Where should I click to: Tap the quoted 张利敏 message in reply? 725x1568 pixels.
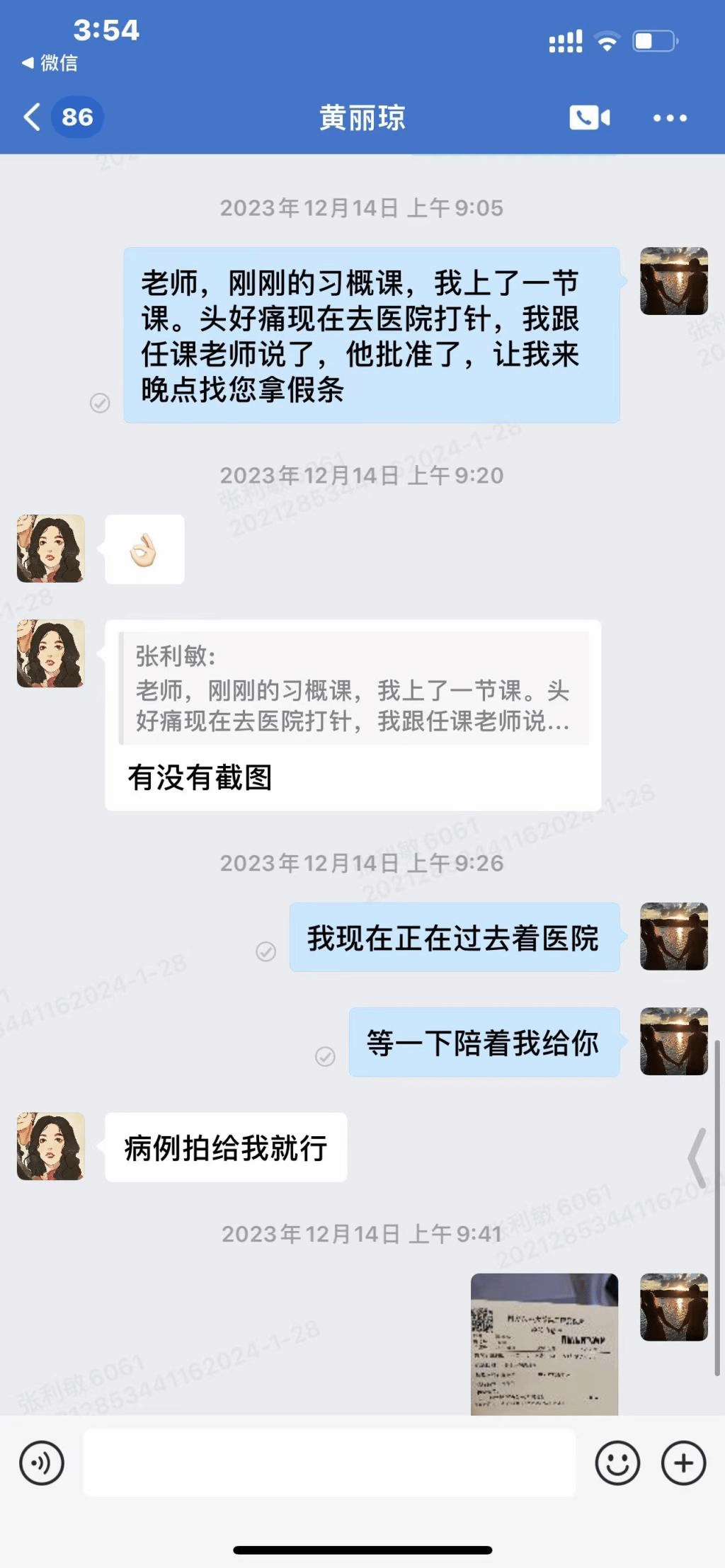[x=354, y=688]
